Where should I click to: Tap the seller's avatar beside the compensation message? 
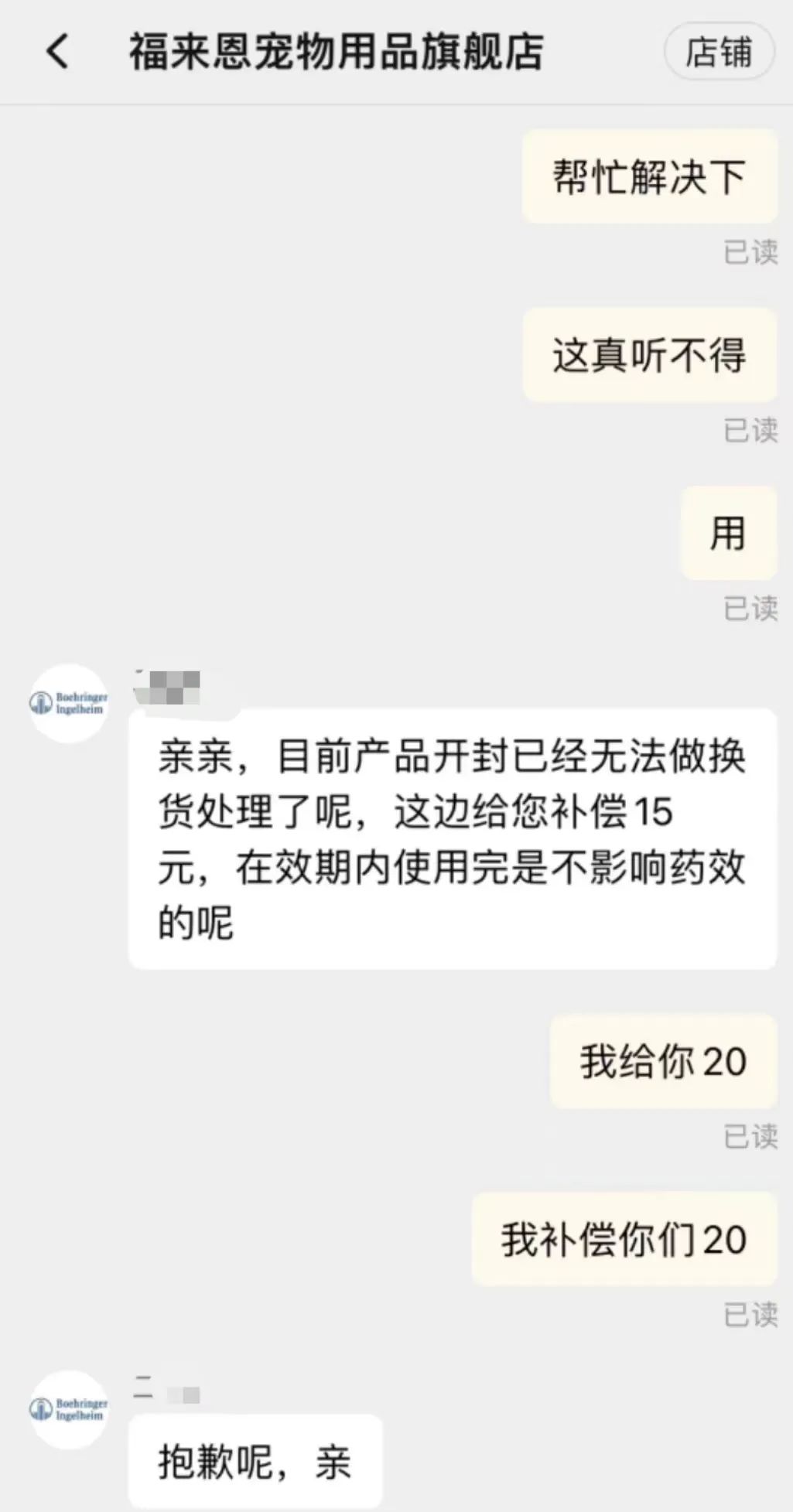[69, 703]
